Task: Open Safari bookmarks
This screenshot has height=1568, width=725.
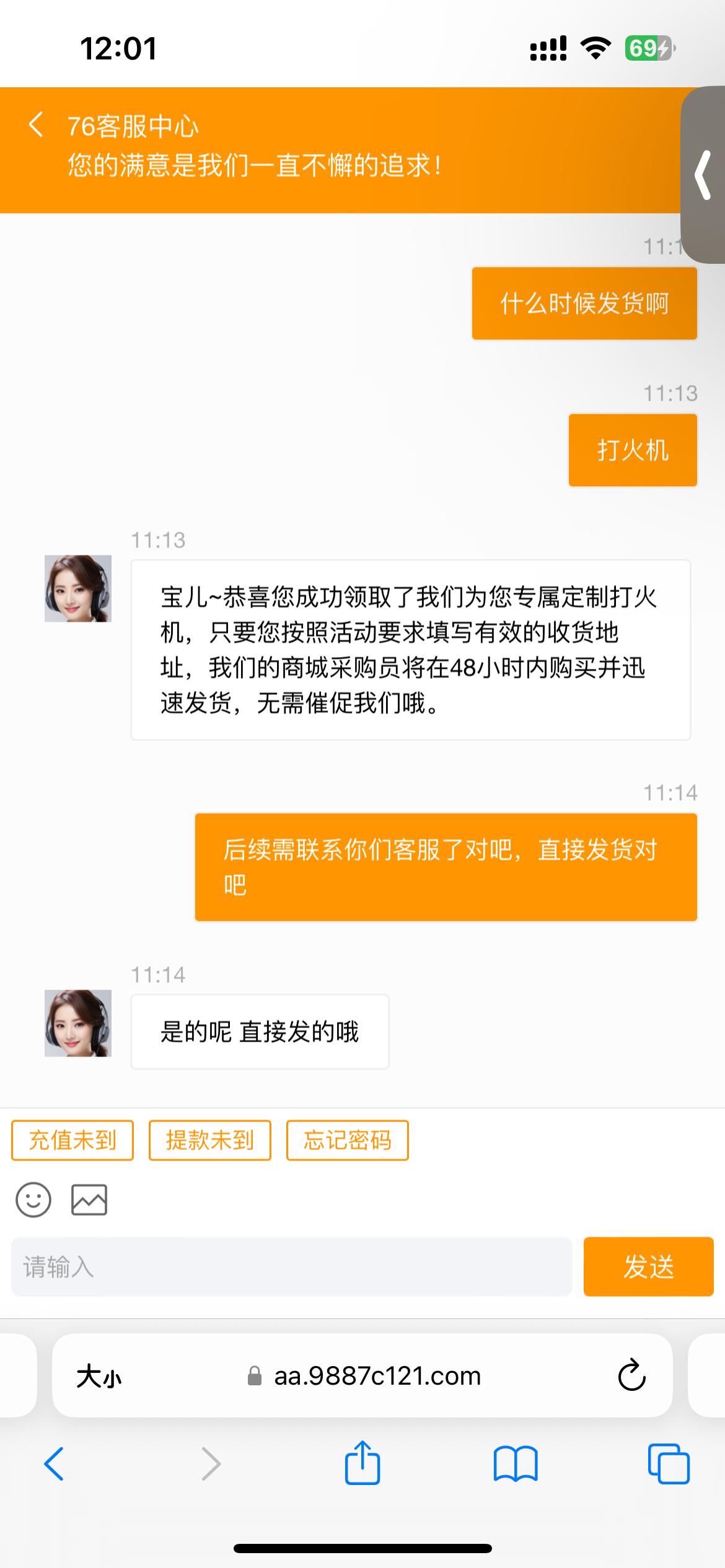Action: pyautogui.click(x=516, y=1464)
